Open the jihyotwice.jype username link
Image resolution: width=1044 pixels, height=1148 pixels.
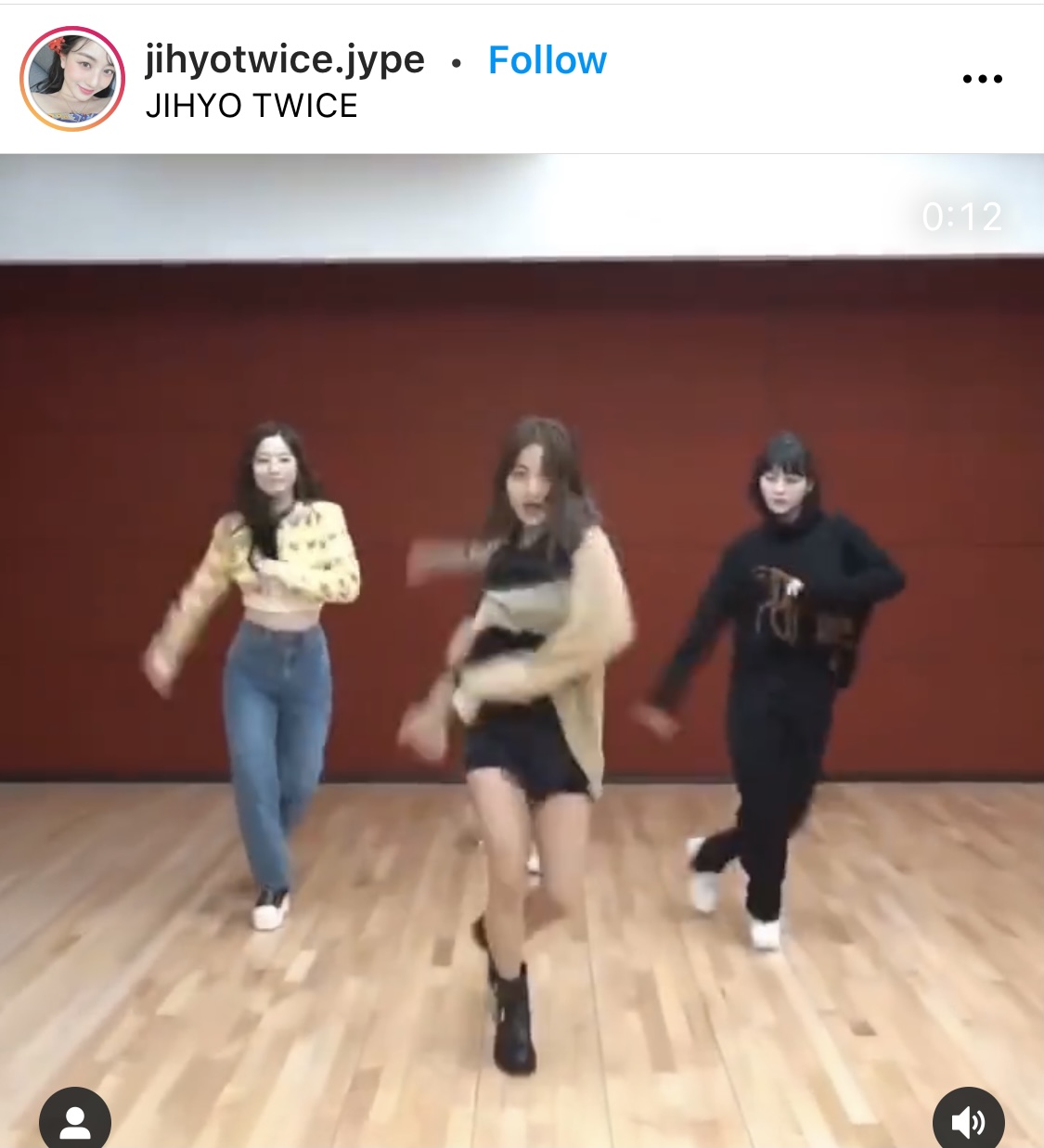283,59
